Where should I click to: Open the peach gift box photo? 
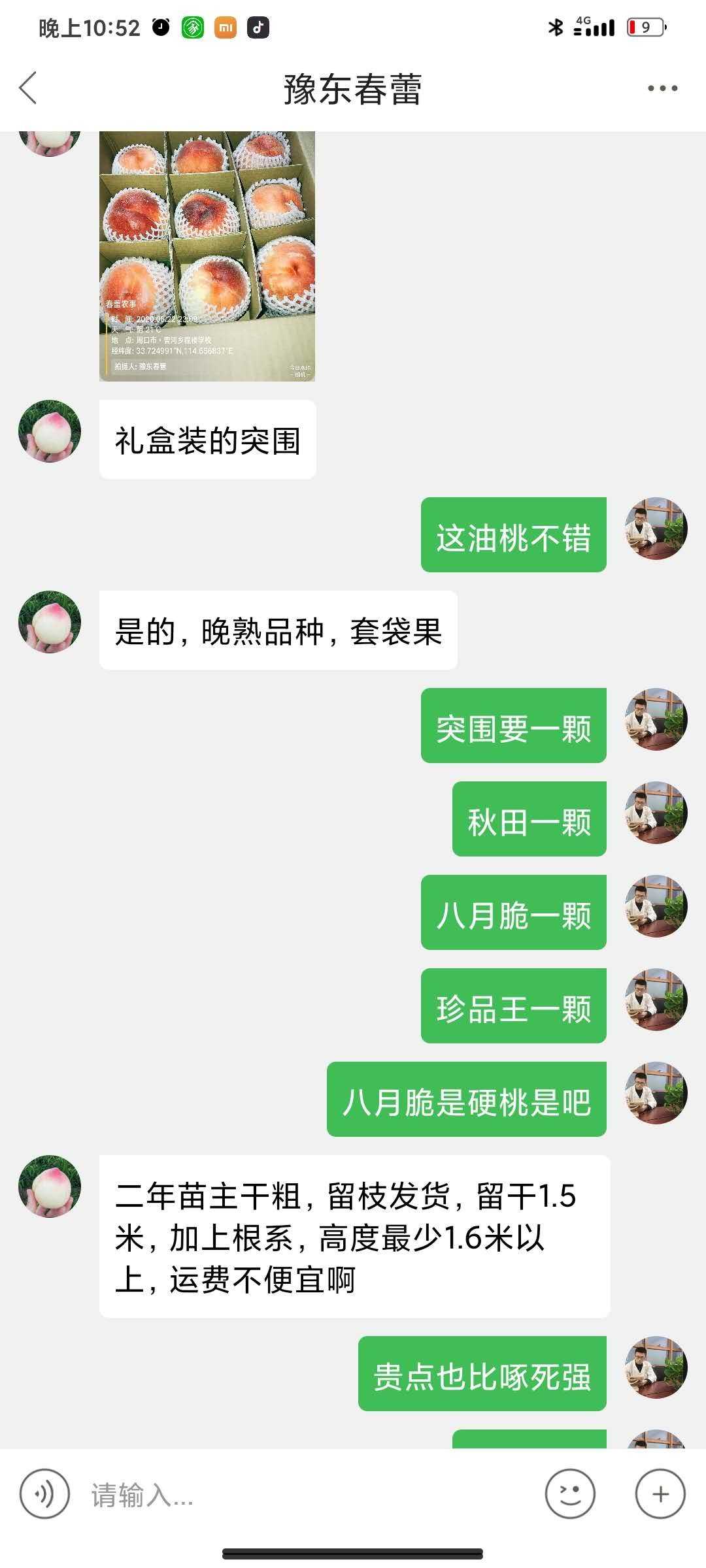[x=207, y=256]
